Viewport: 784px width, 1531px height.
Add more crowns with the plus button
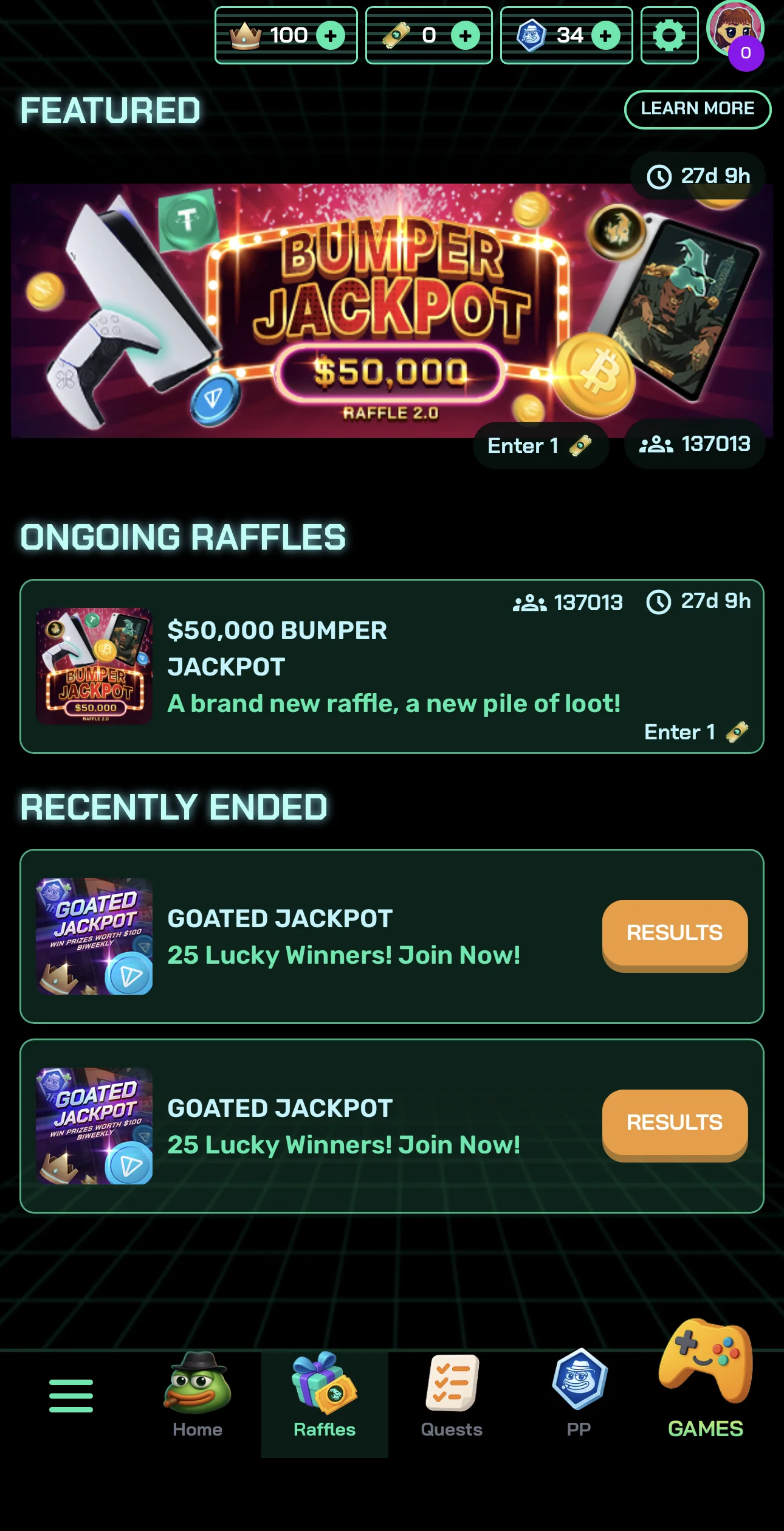tap(331, 36)
